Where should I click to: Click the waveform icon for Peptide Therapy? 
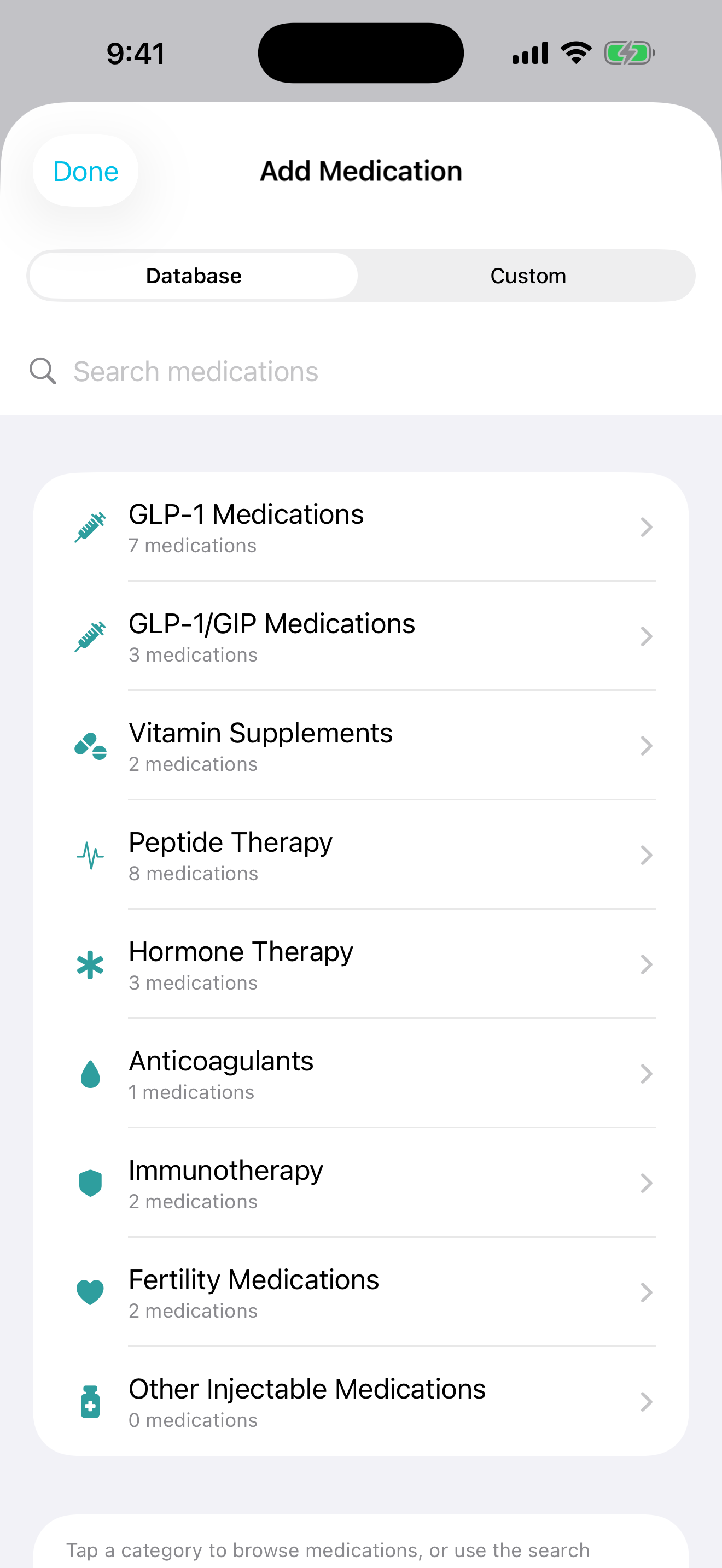(90, 855)
